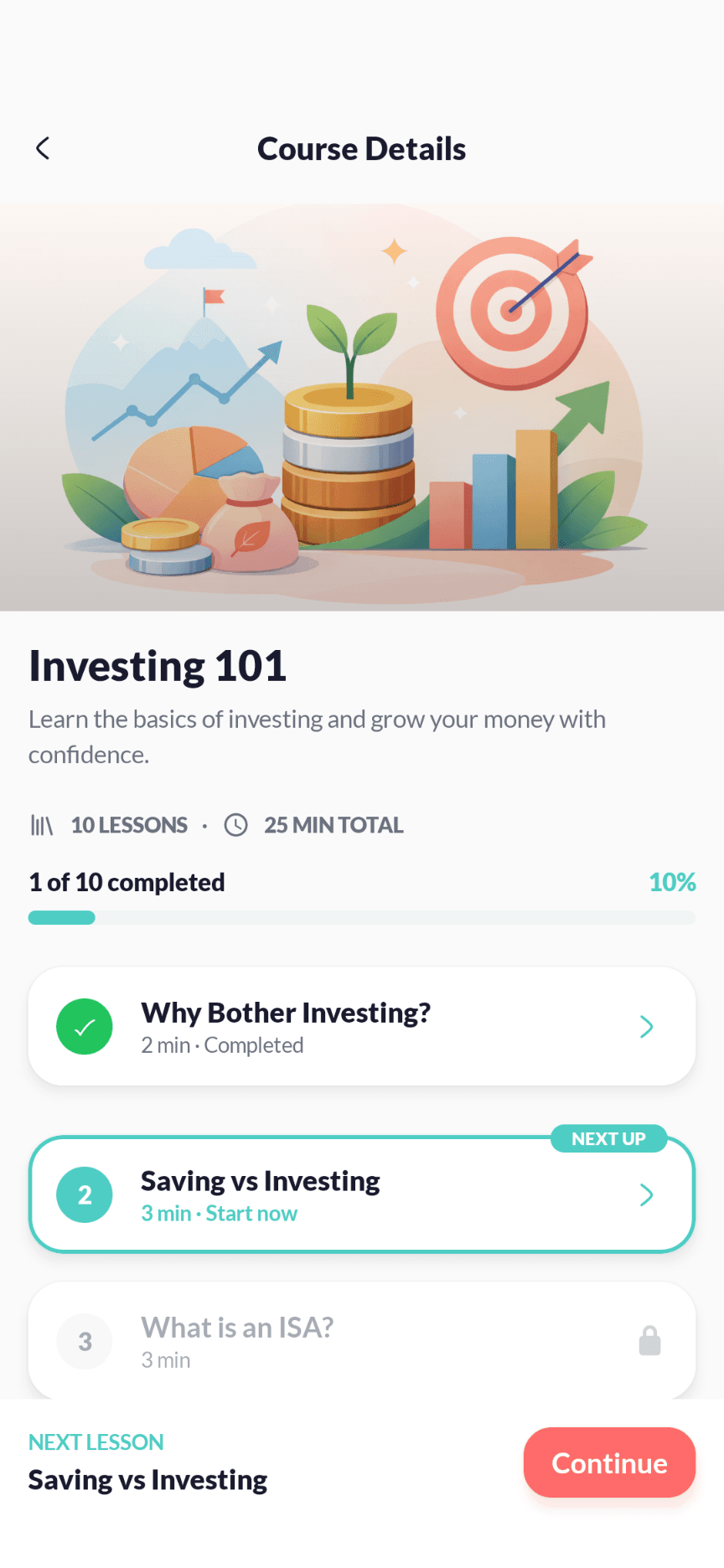Go back from Course Details
The image size is (724, 1568).
[43, 149]
